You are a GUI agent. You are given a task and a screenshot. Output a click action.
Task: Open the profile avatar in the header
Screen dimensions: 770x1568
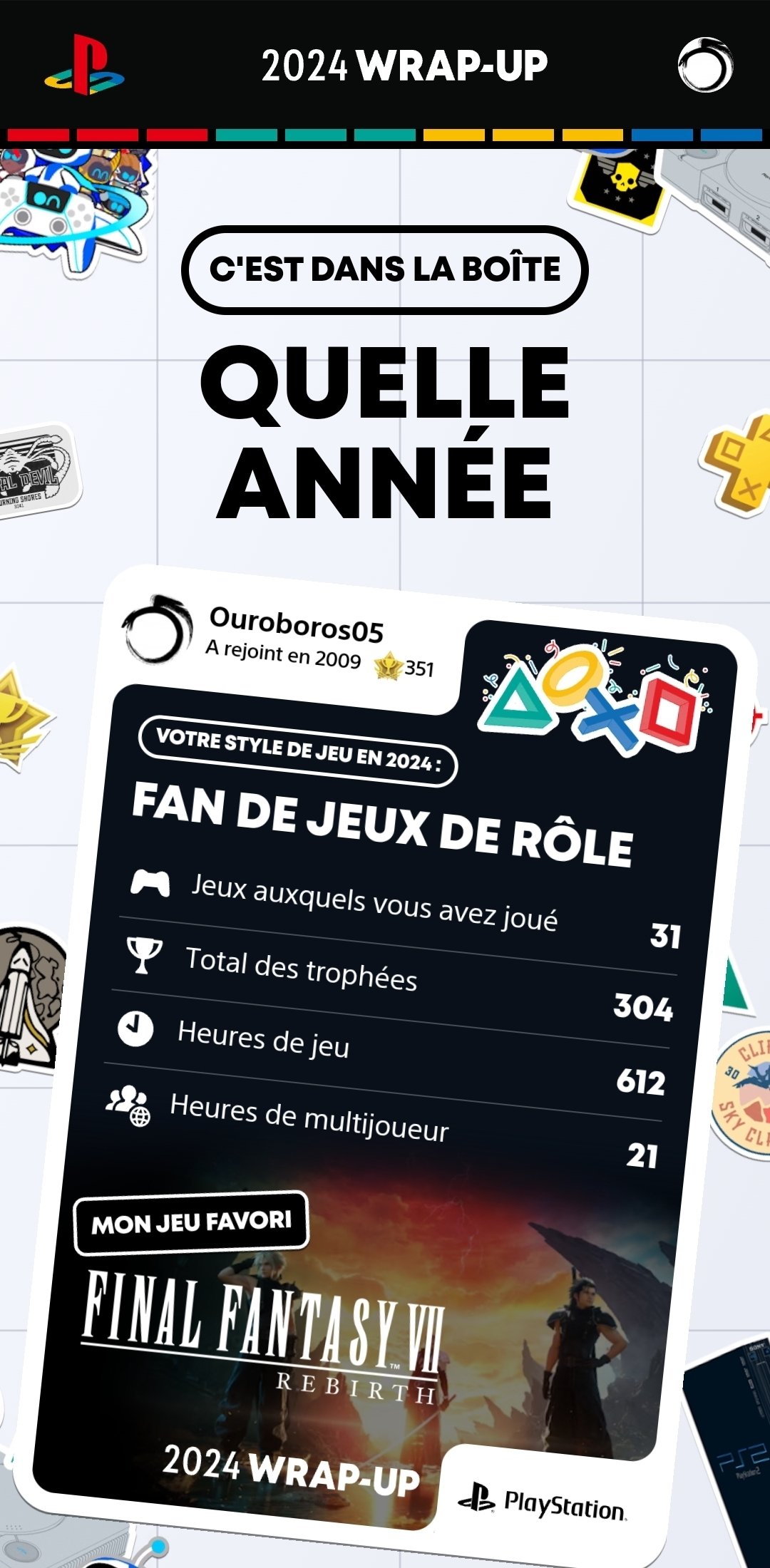click(704, 65)
